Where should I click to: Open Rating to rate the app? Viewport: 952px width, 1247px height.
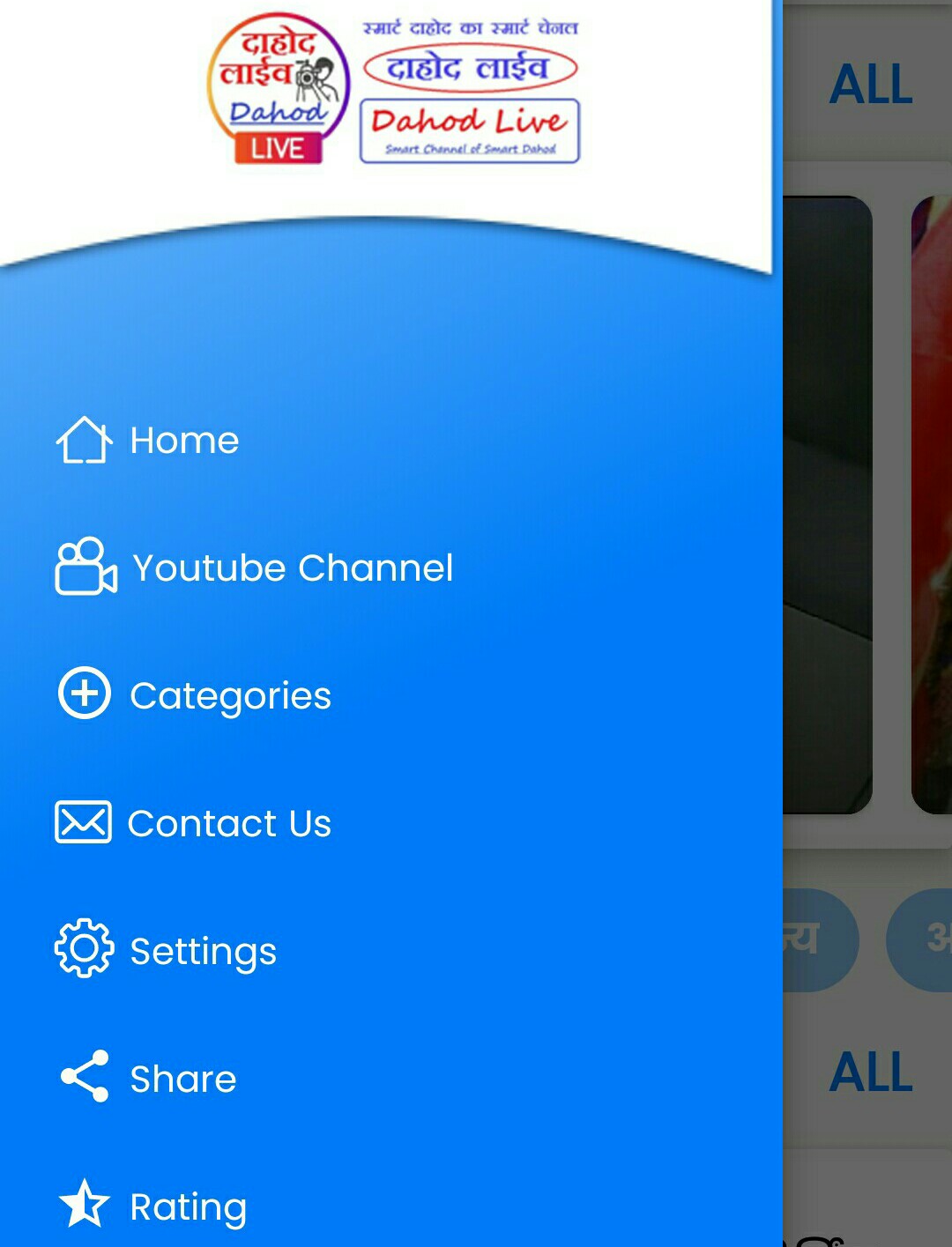(187, 1206)
